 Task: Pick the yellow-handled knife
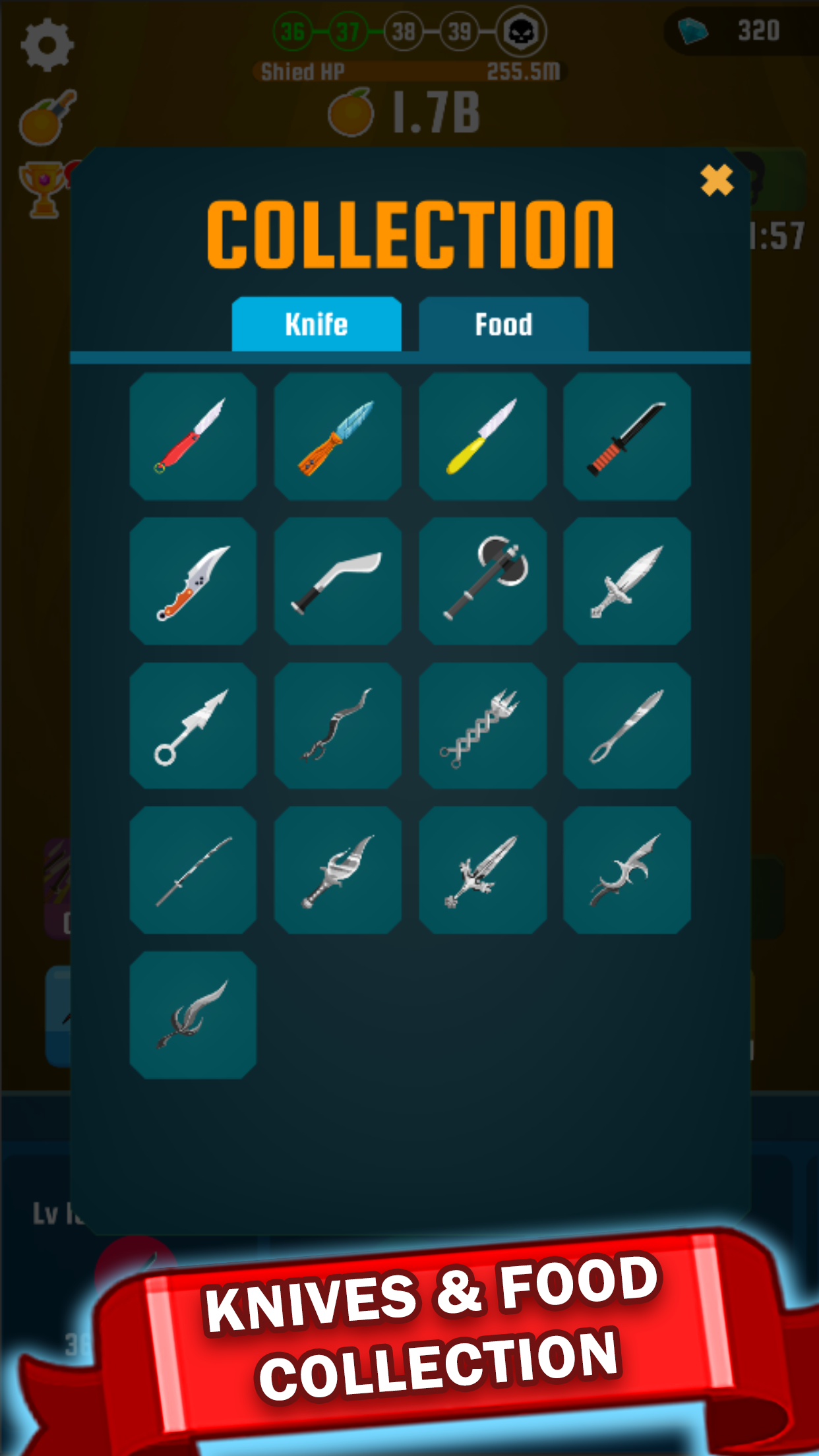[x=483, y=436]
